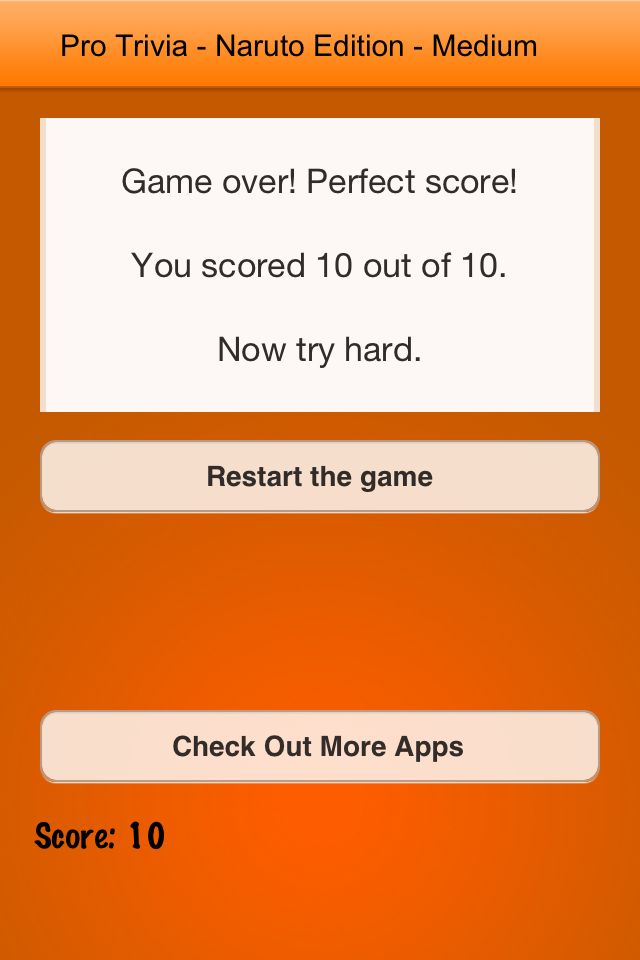Open Check Out More Apps
This screenshot has height=960, width=640.
pos(319,747)
